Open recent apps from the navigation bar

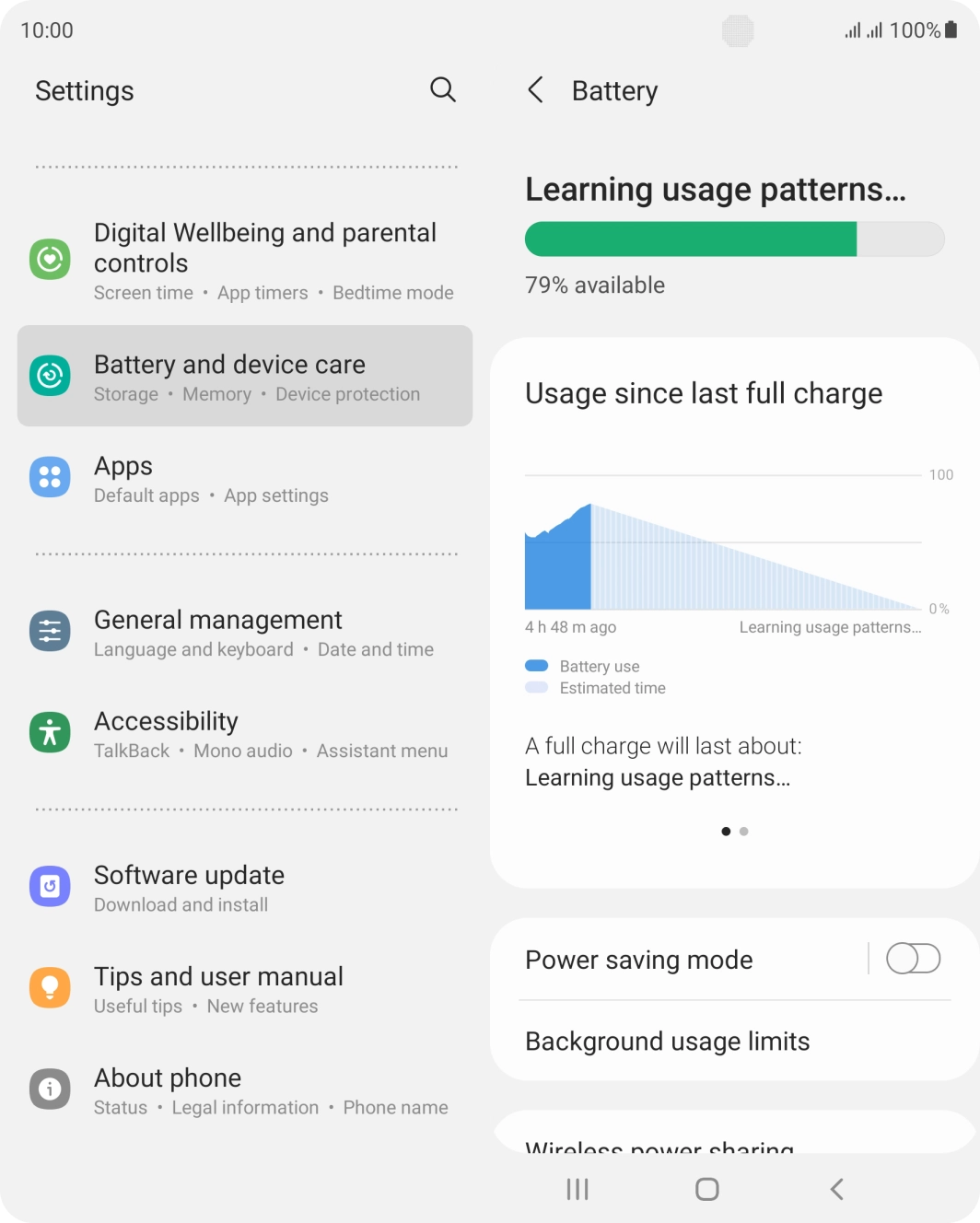click(x=577, y=1189)
